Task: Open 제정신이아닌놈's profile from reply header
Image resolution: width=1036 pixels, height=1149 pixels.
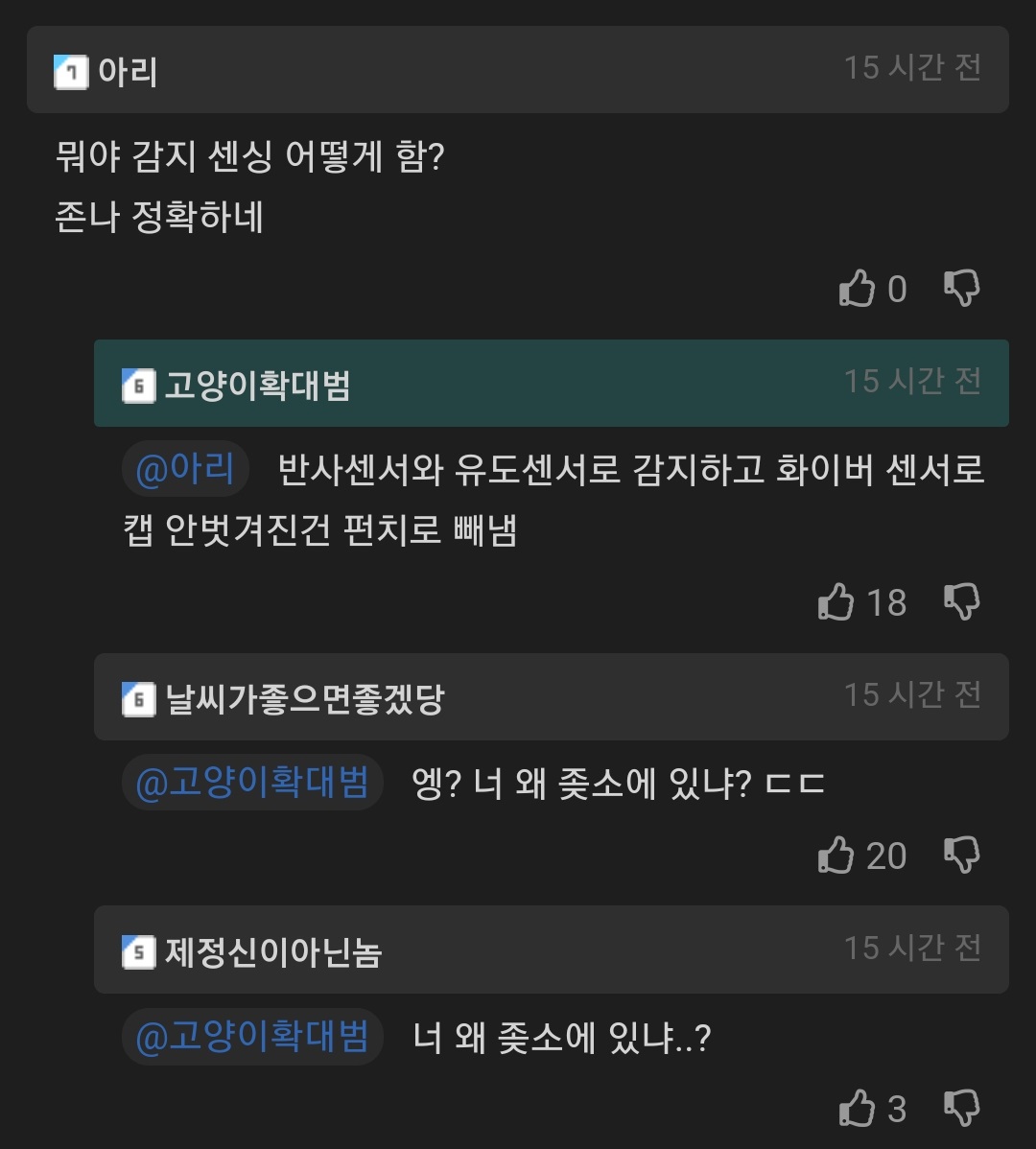Action: (x=273, y=951)
